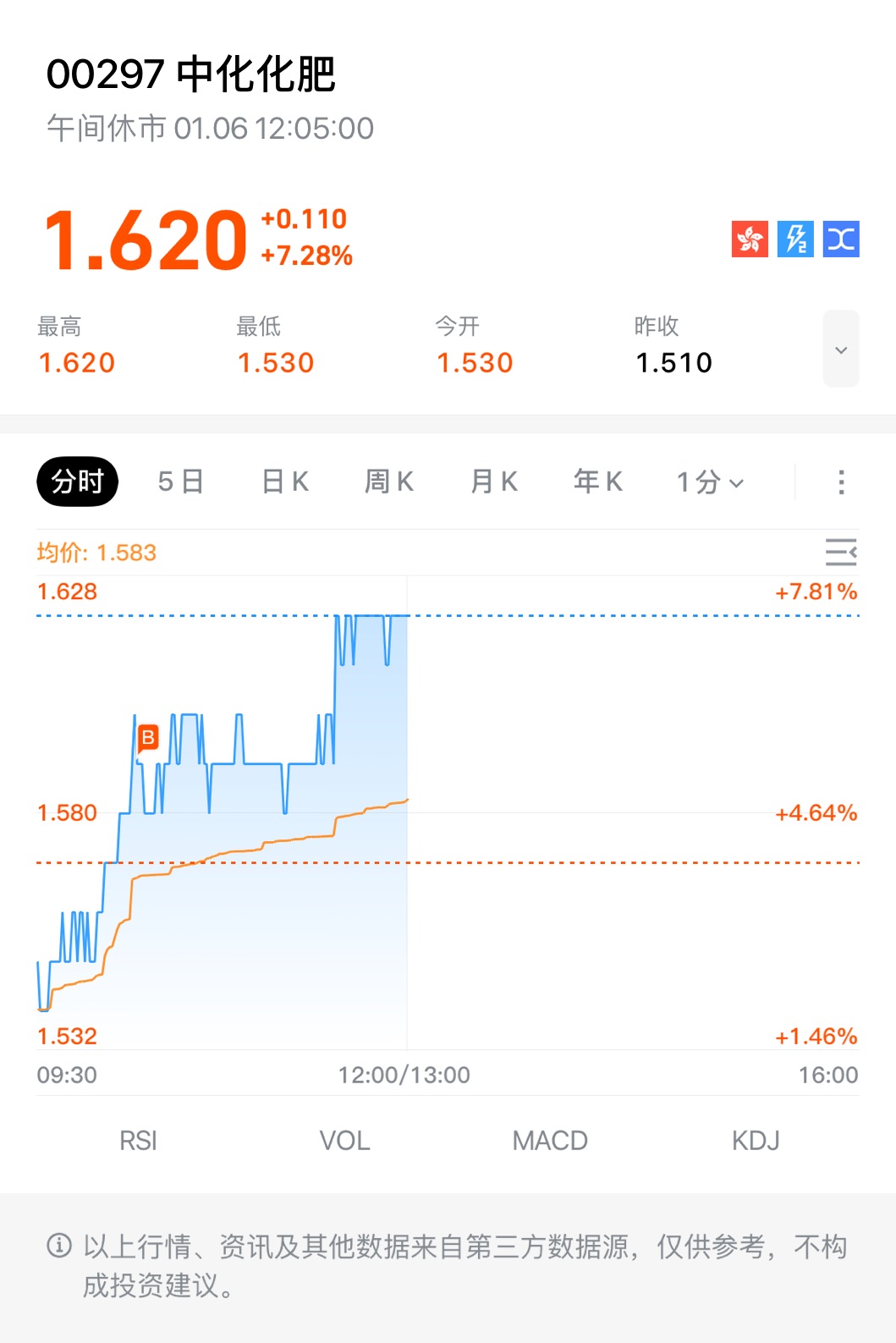Image resolution: width=896 pixels, height=1343 pixels.
Task: Tap the chart settings lines icon
Action: pyautogui.click(x=841, y=553)
